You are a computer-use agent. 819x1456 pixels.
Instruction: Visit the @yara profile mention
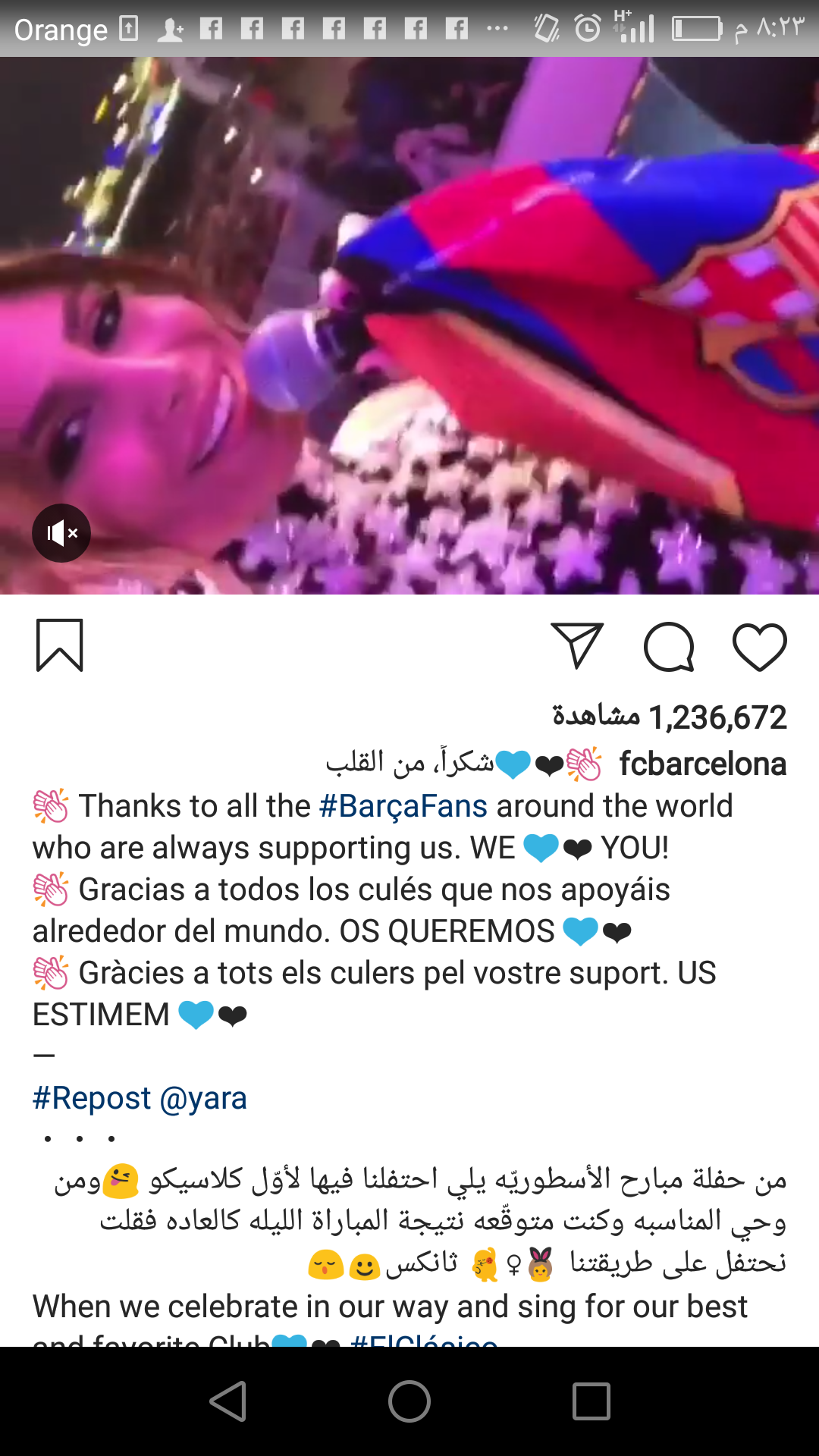pyautogui.click(x=203, y=1098)
